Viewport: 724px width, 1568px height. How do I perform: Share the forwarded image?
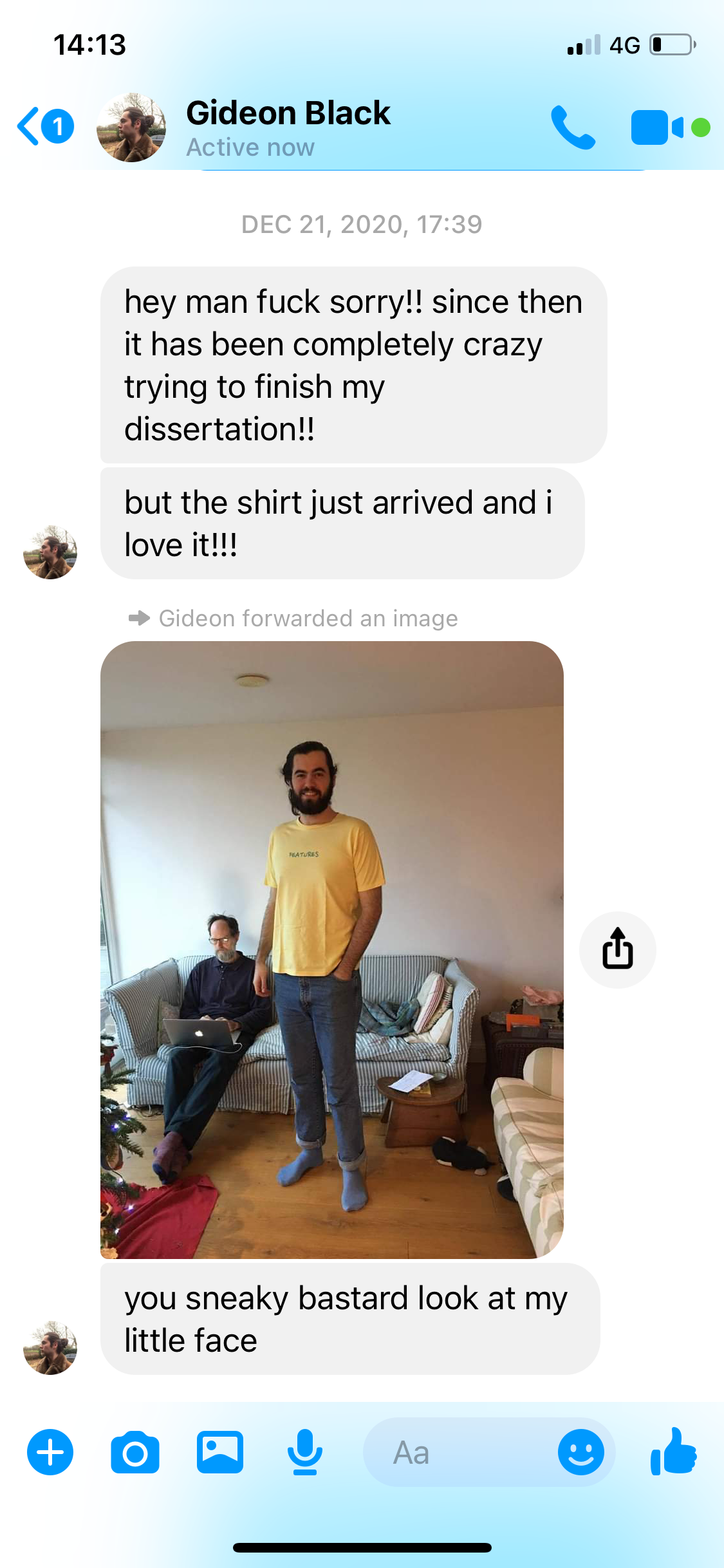click(618, 949)
